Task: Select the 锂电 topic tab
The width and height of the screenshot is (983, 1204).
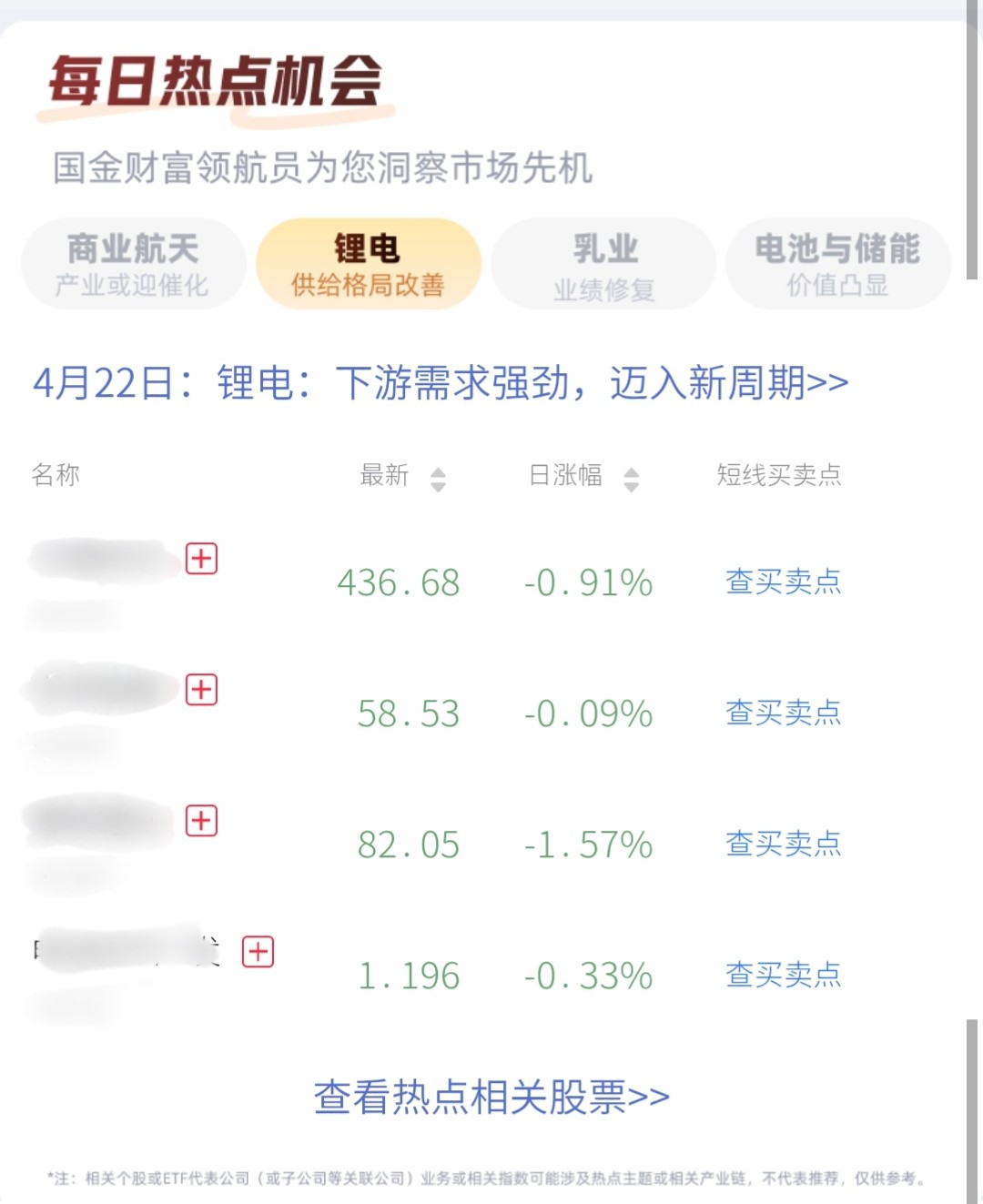Action: coord(368,264)
